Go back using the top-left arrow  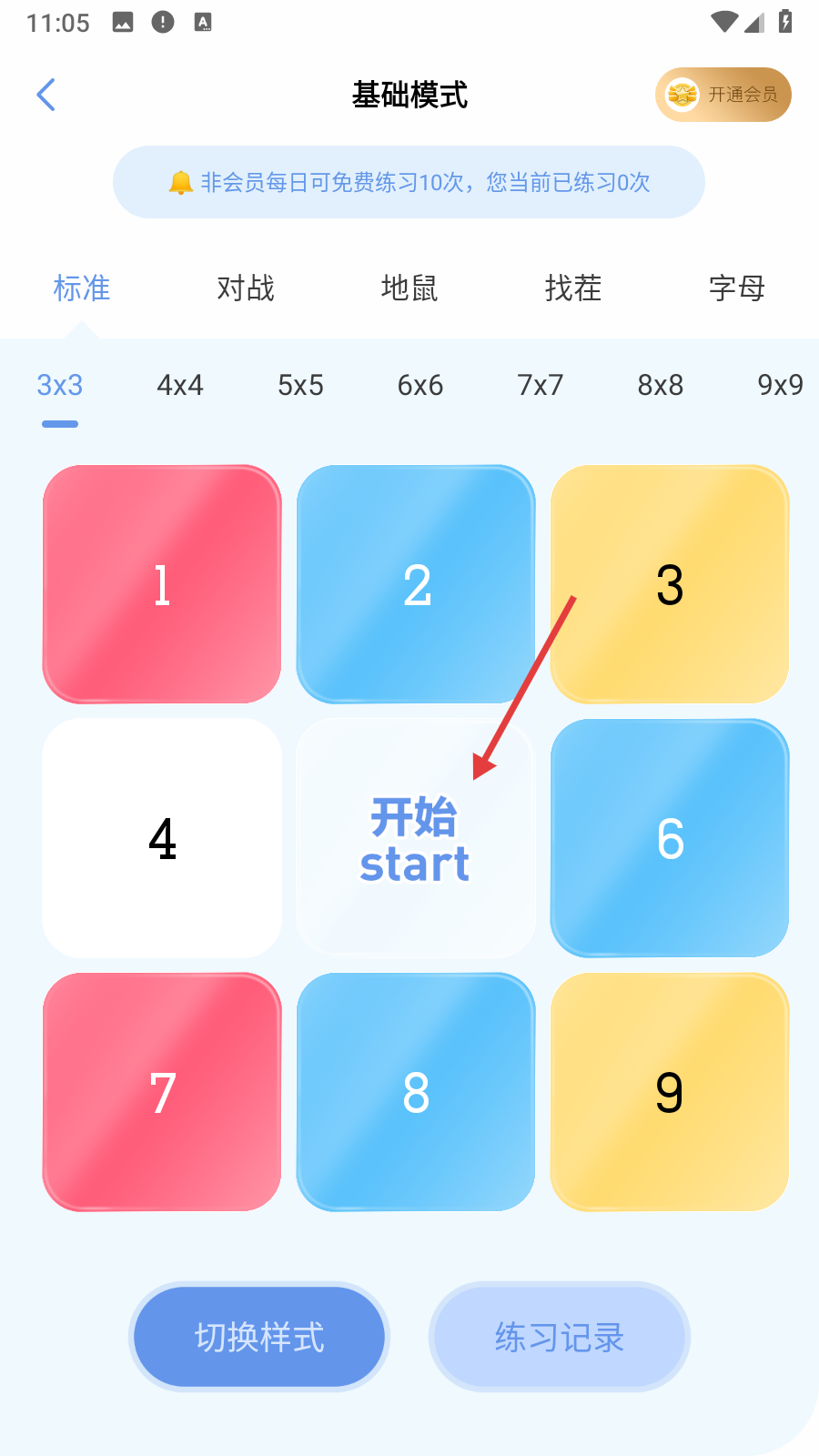[x=45, y=95]
